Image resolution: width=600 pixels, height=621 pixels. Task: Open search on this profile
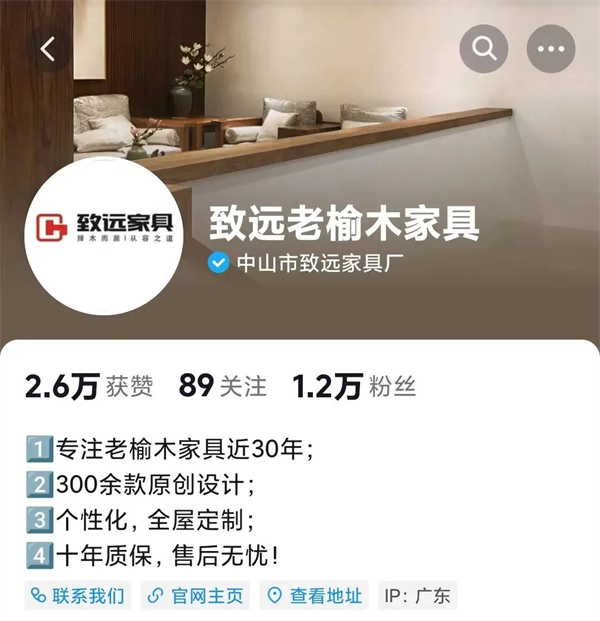483,47
